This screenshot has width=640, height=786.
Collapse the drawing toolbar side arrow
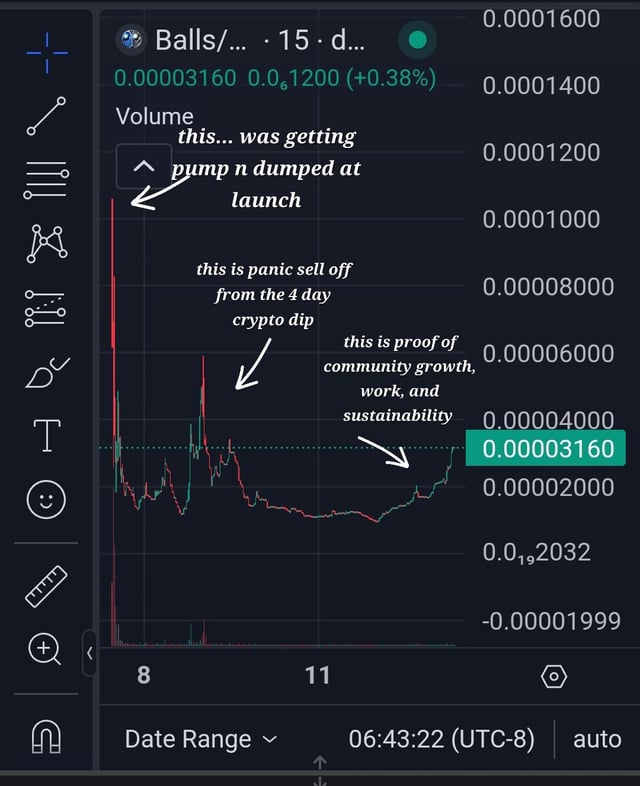pos(89,653)
